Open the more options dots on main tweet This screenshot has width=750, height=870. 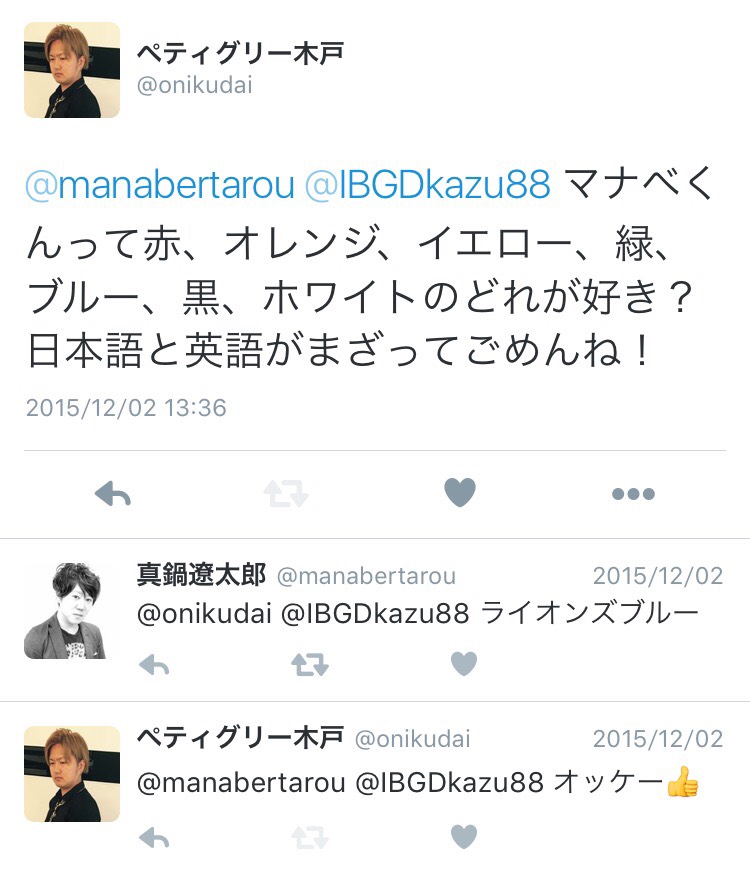632,493
